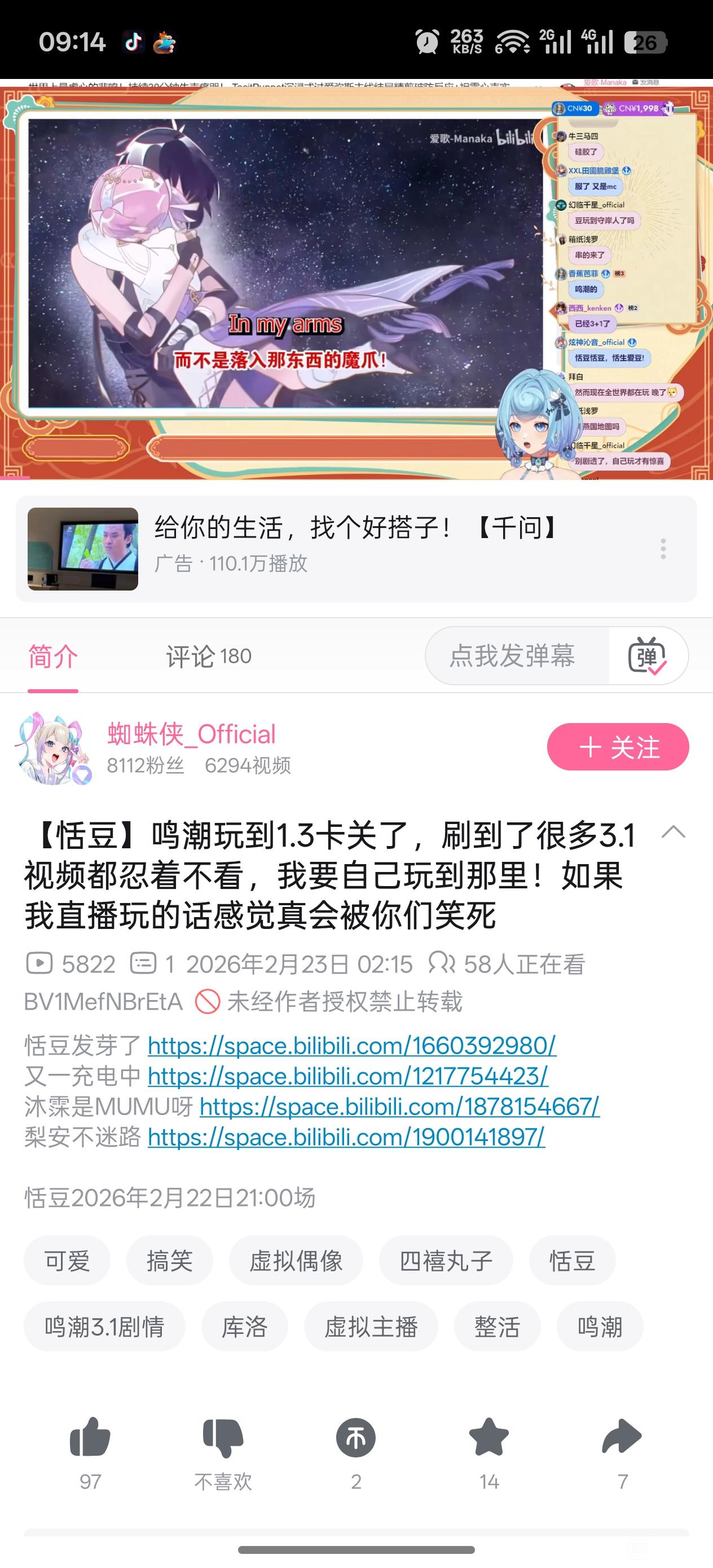Share this video via arrow icon
713x1568 pixels.
click(622, 1452)
